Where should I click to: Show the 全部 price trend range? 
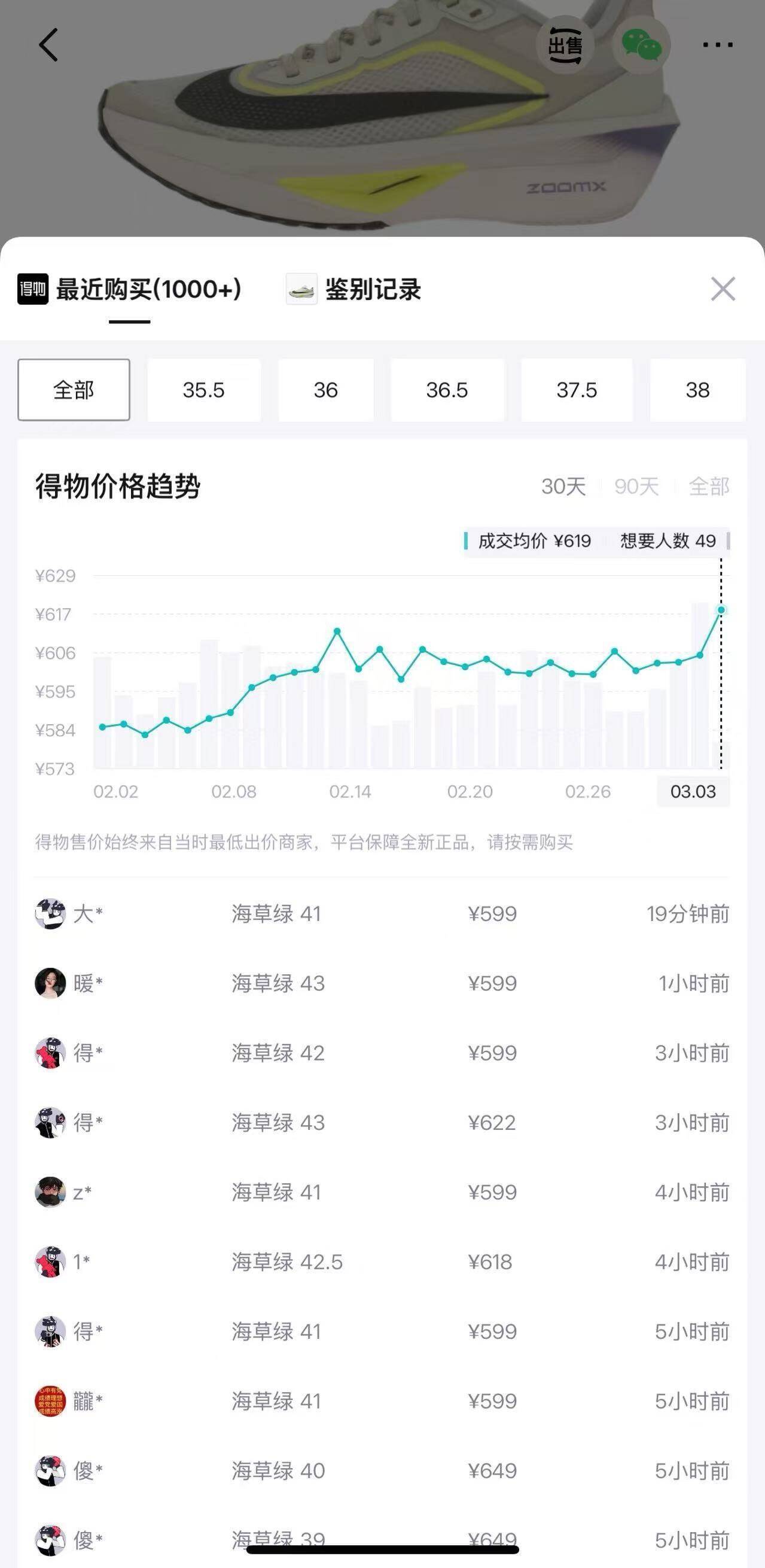tap(709, 487)
